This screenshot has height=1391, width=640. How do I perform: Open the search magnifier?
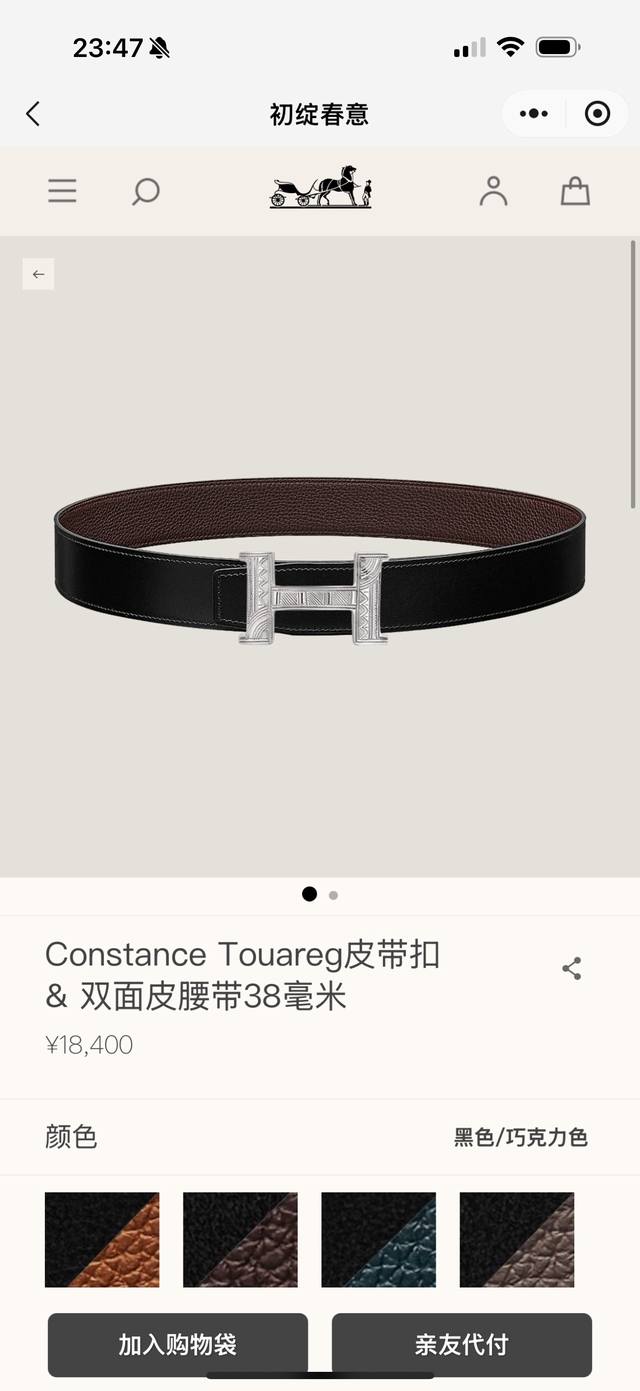coord(146,191)
